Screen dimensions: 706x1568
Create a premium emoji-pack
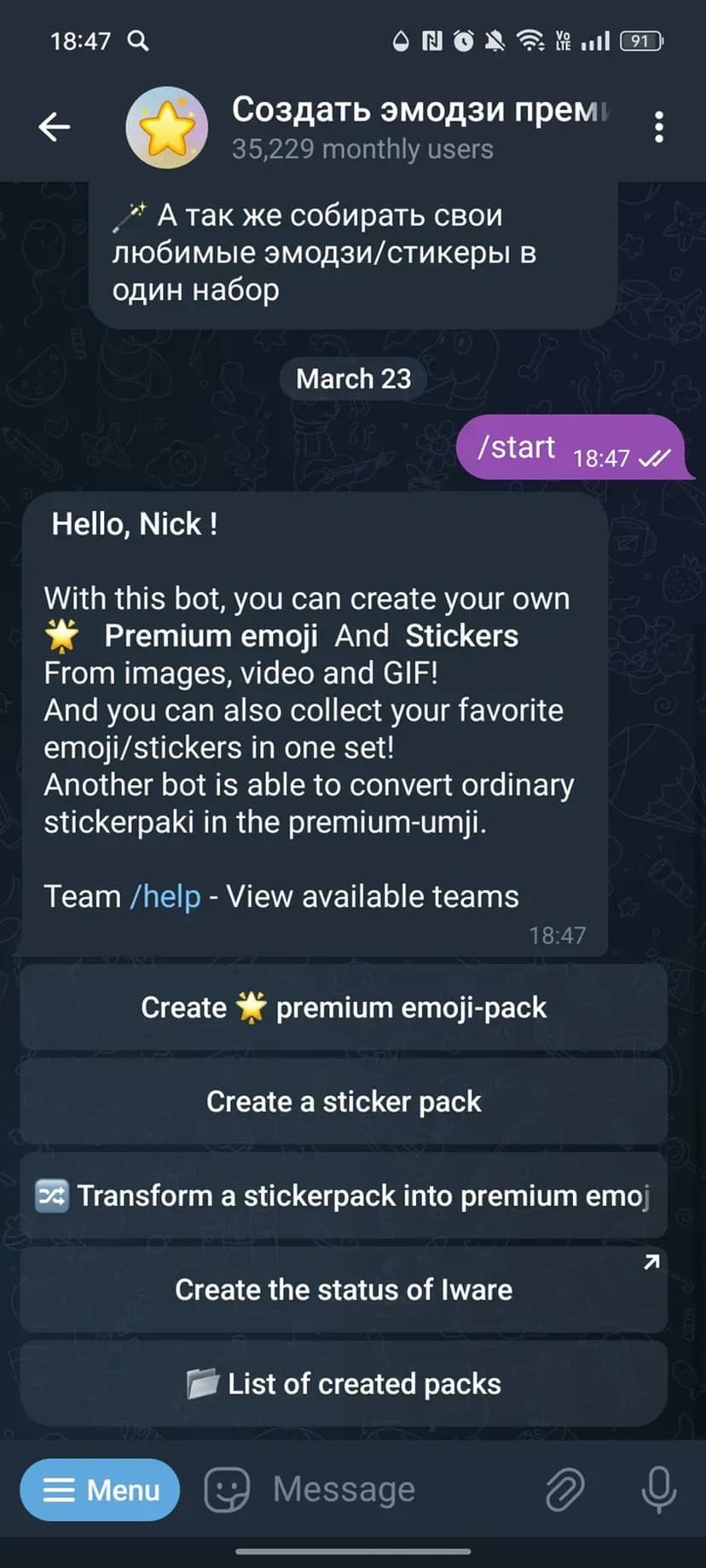point(344,1007)
